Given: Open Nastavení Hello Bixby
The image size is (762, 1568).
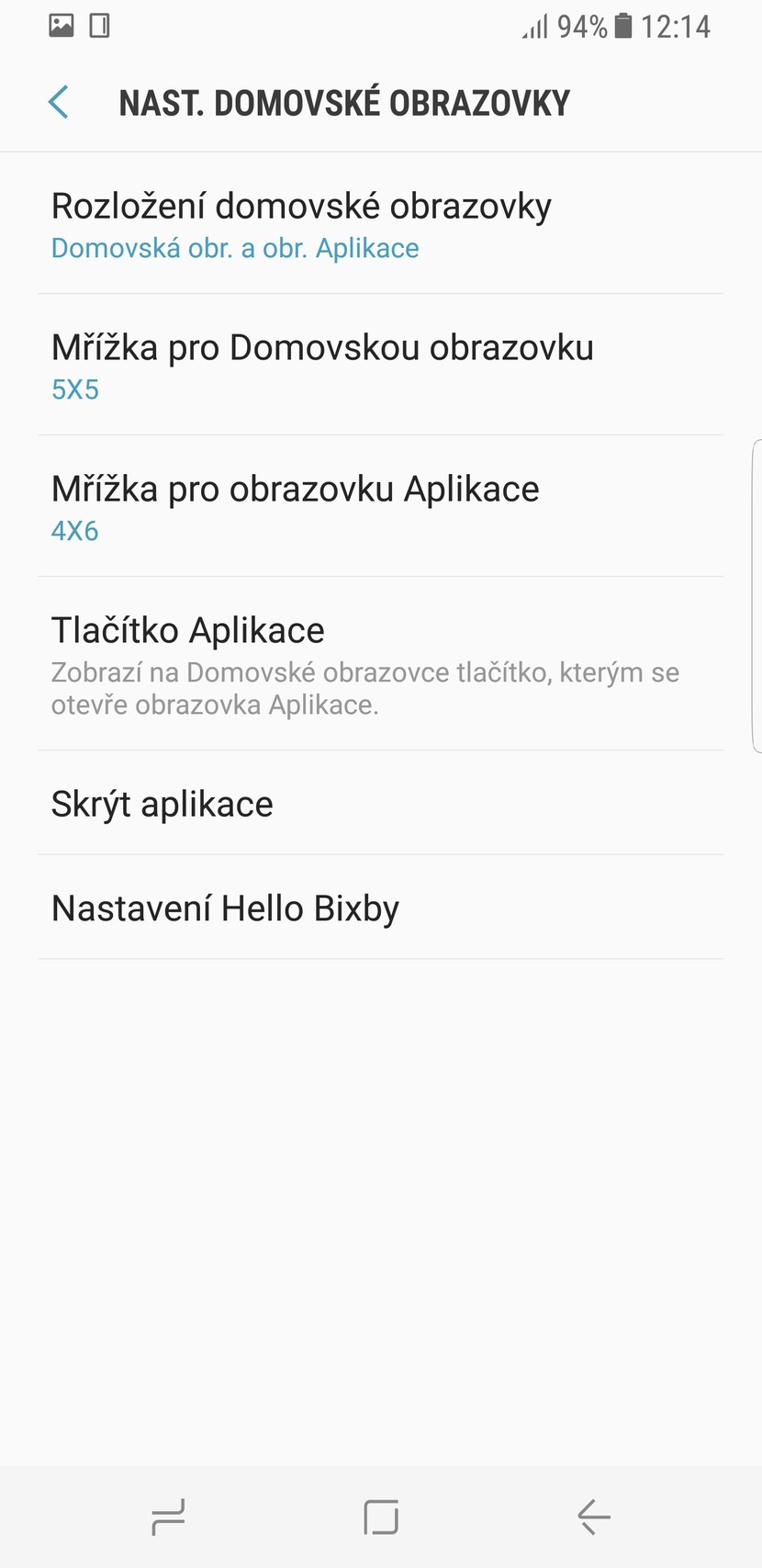Looking at the screenshot, I should 225,908.
